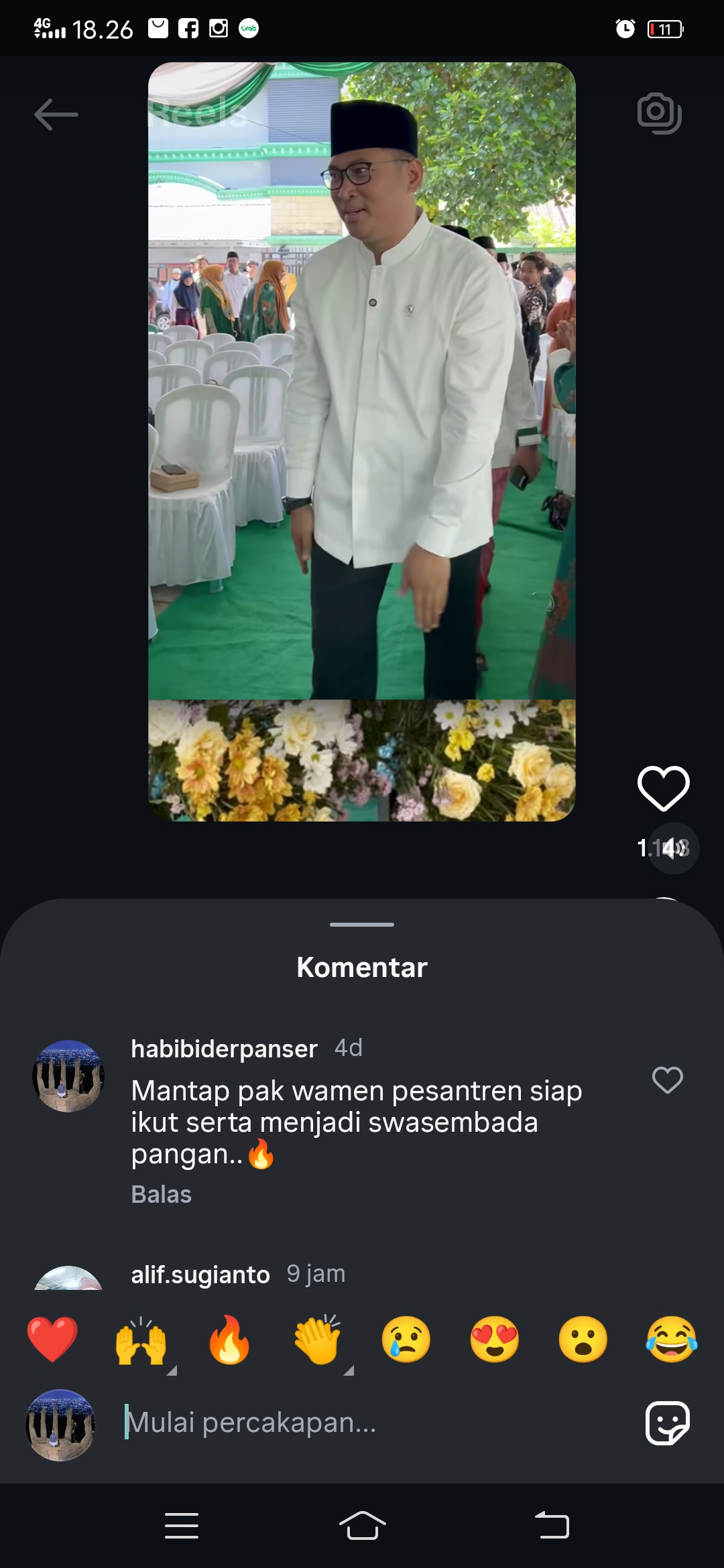
Task: Toggle the reel's sound speaker button
Action: coord(674,848)
